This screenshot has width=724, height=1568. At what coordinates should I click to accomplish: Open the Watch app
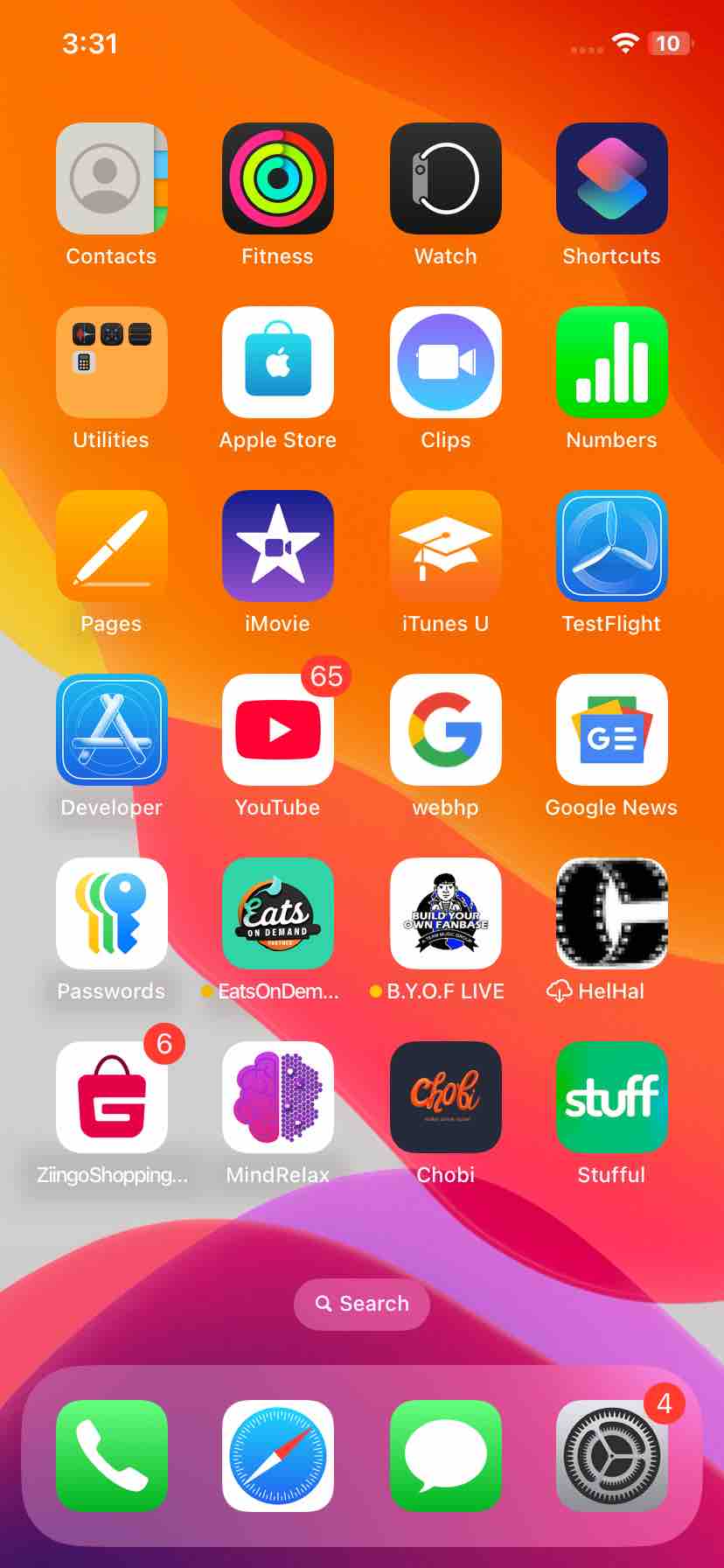pyautogui.click(x=446, y=178)
